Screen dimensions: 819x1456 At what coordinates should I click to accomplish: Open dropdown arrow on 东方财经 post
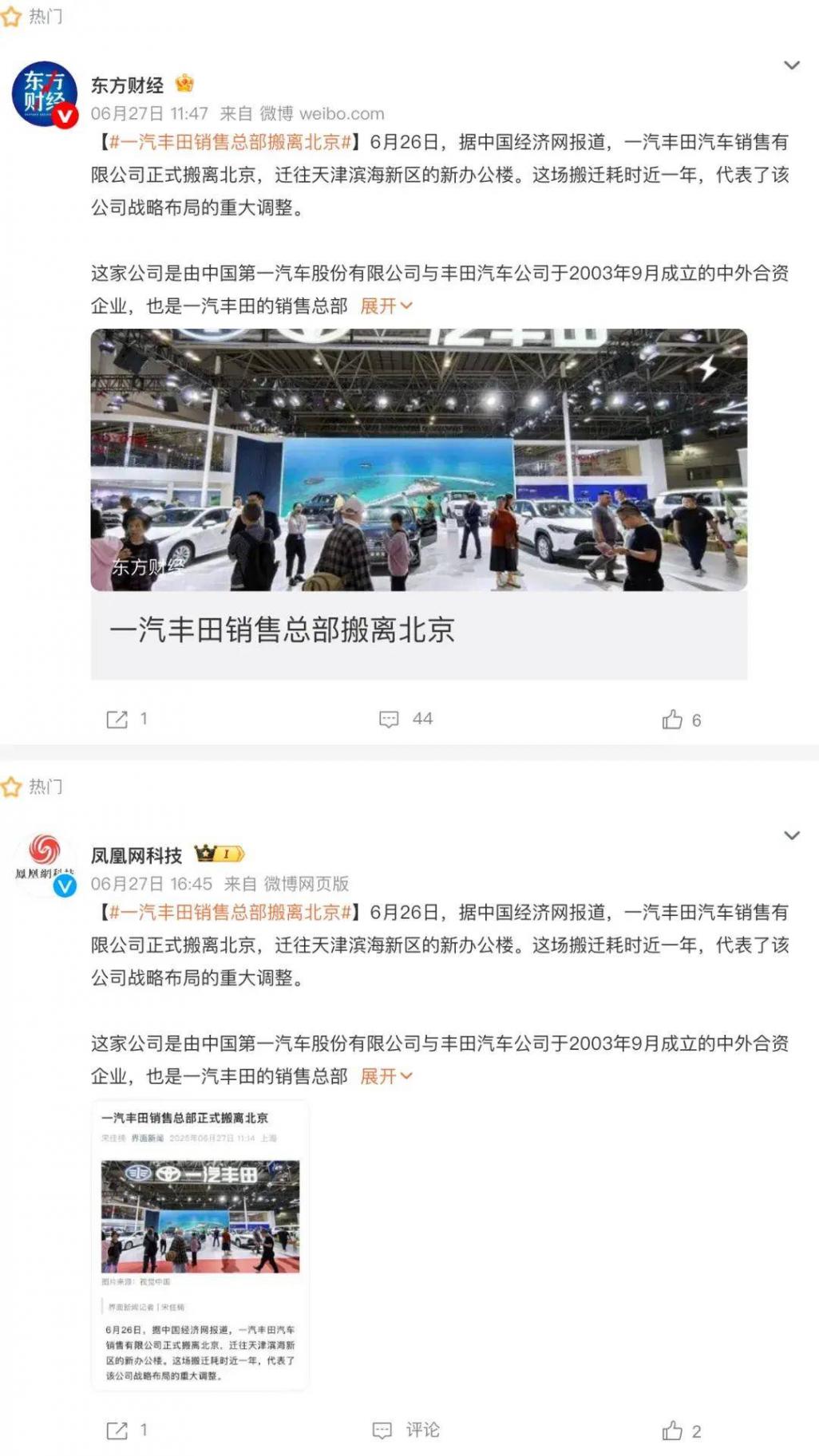pos(791,65)
